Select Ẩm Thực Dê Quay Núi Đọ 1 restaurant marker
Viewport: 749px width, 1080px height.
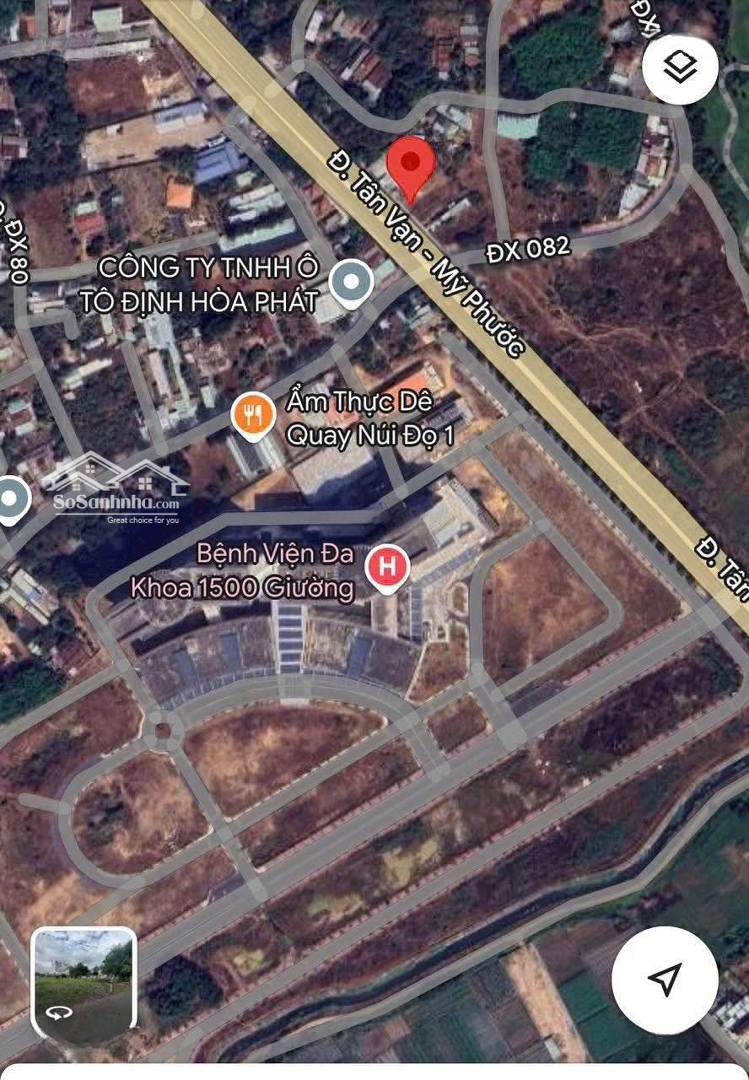click(254, 414)
